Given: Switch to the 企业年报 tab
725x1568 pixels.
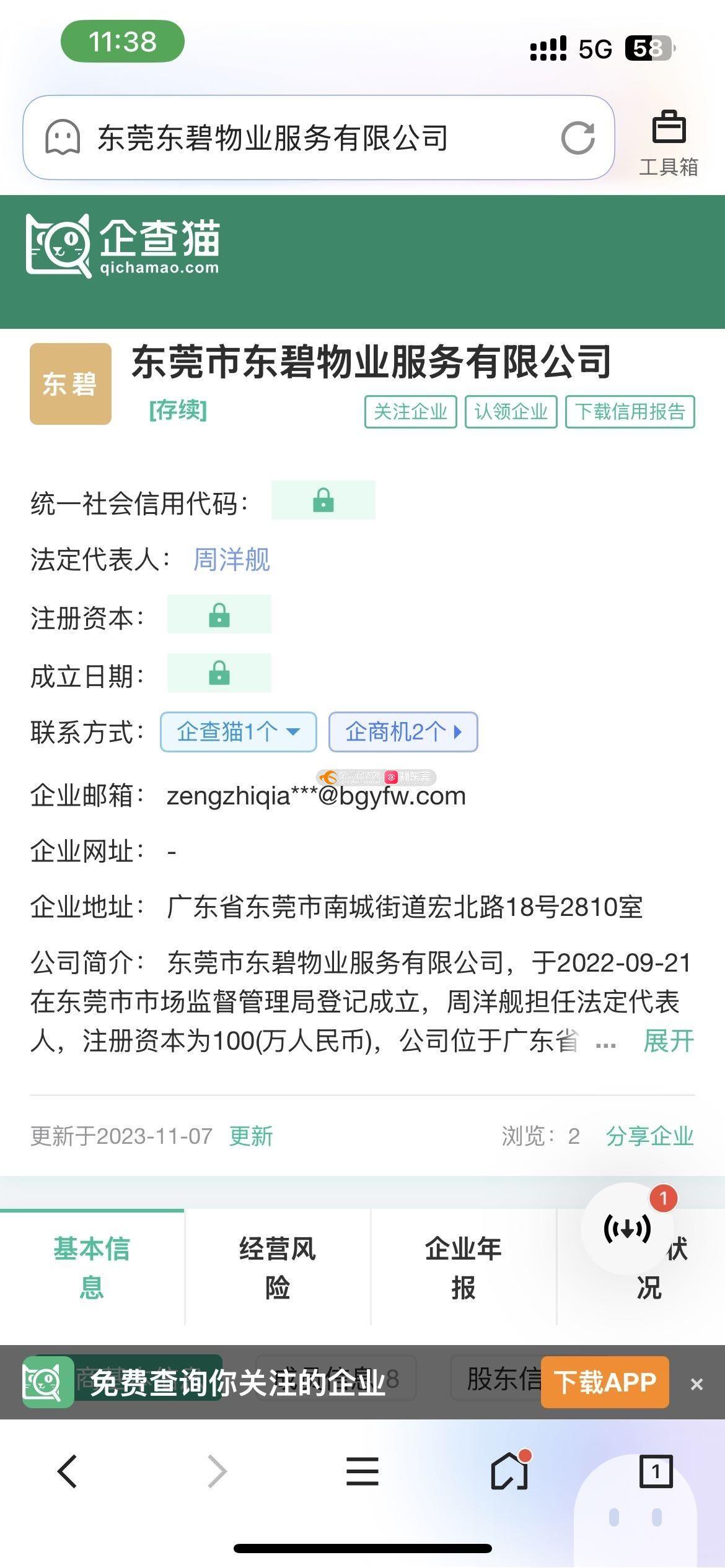Looking at the screenshot, I should [463, 1268].
